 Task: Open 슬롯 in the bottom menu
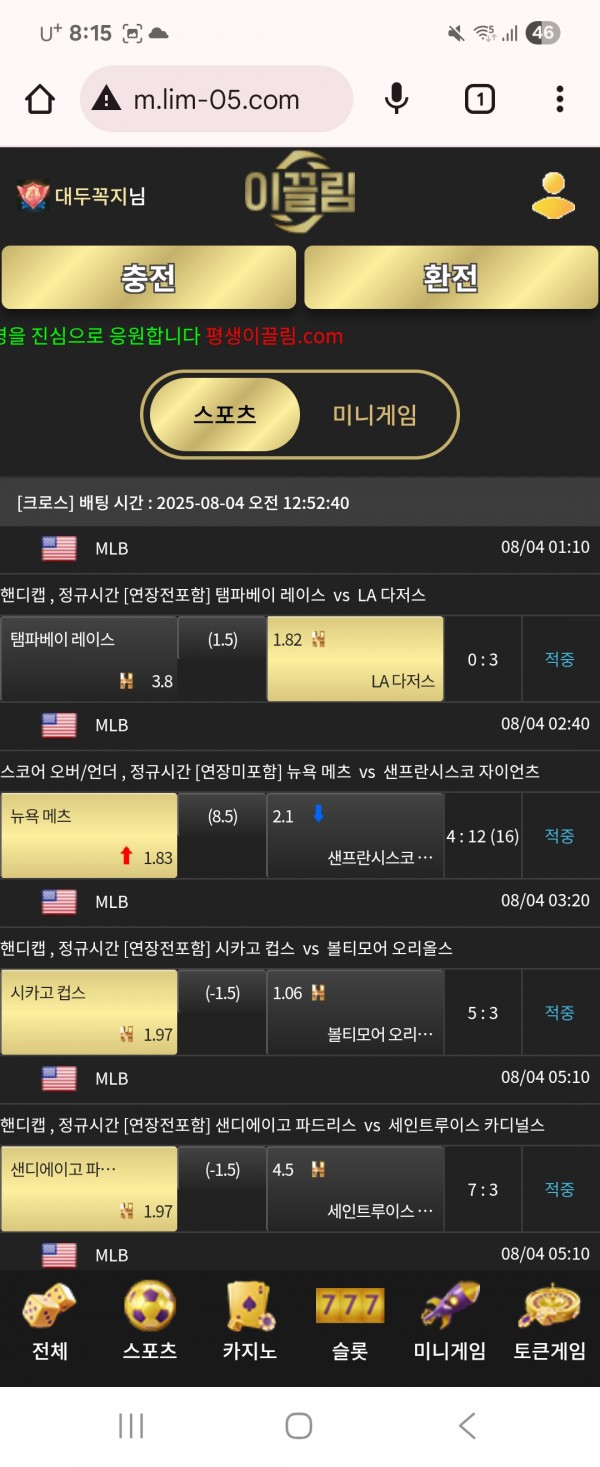click(350, 1323)
